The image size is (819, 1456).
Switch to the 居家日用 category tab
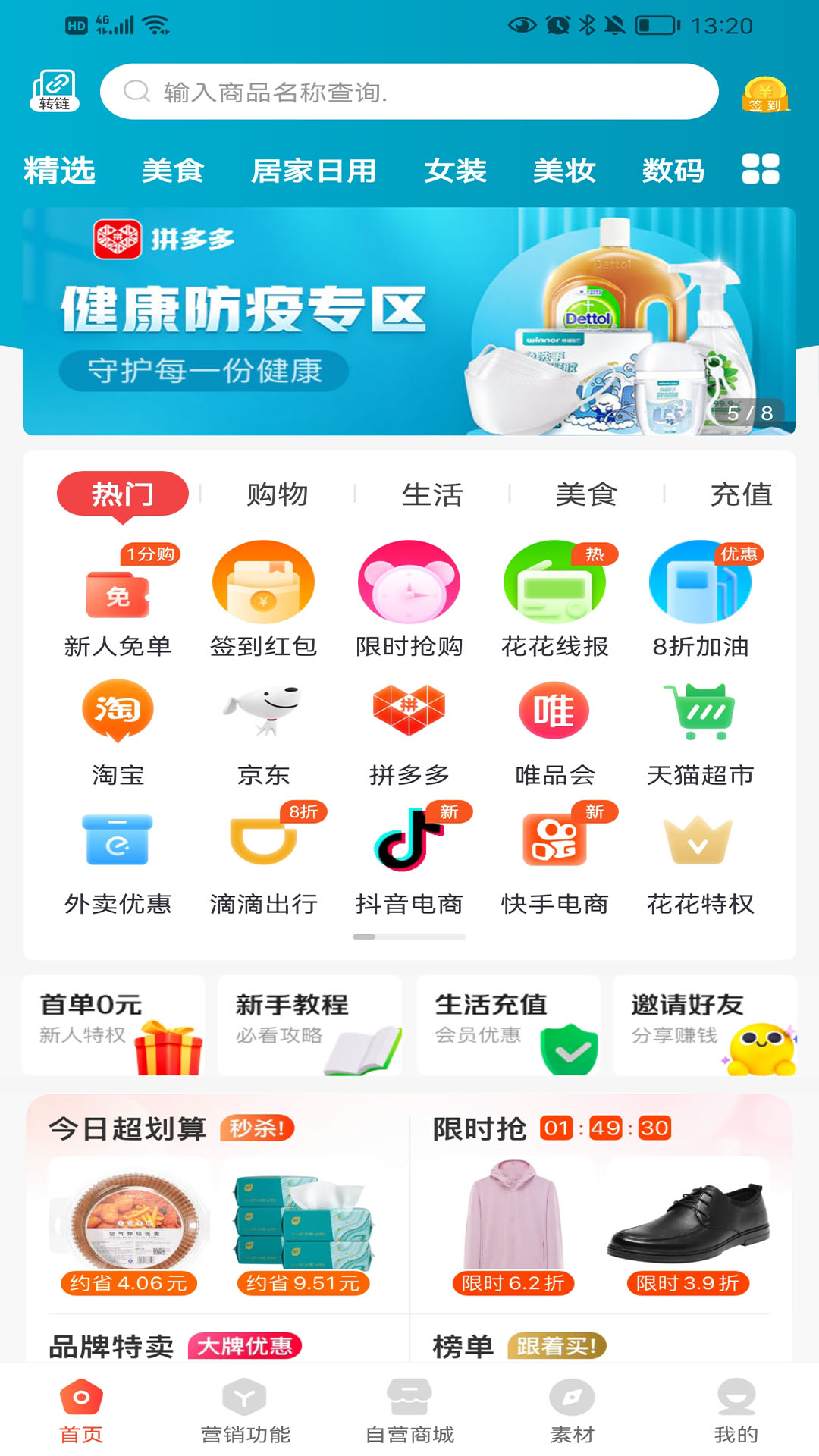point(314,171)
